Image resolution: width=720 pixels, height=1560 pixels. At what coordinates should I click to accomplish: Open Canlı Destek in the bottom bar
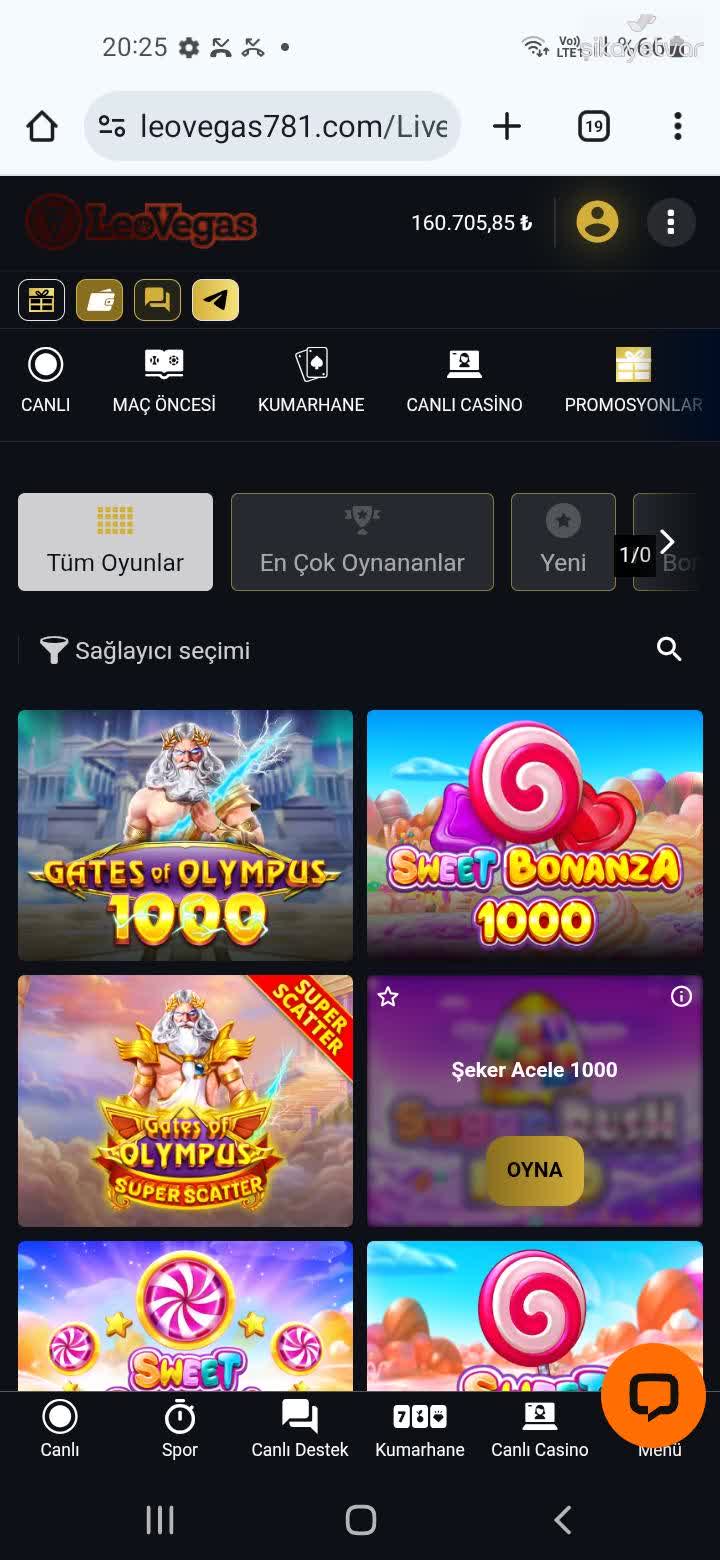(x=300, y=1429)
